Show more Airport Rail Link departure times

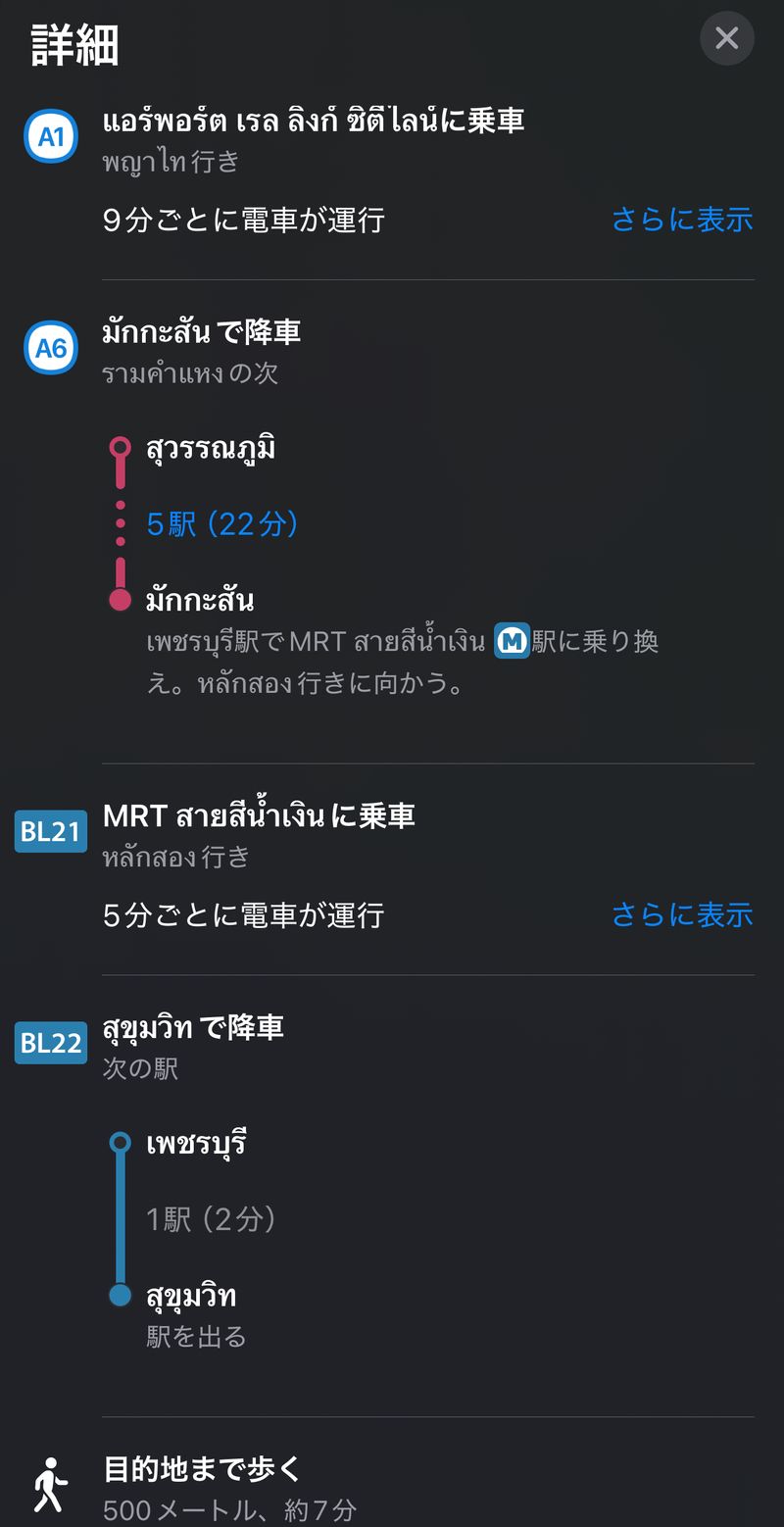(x=682, y=220)
